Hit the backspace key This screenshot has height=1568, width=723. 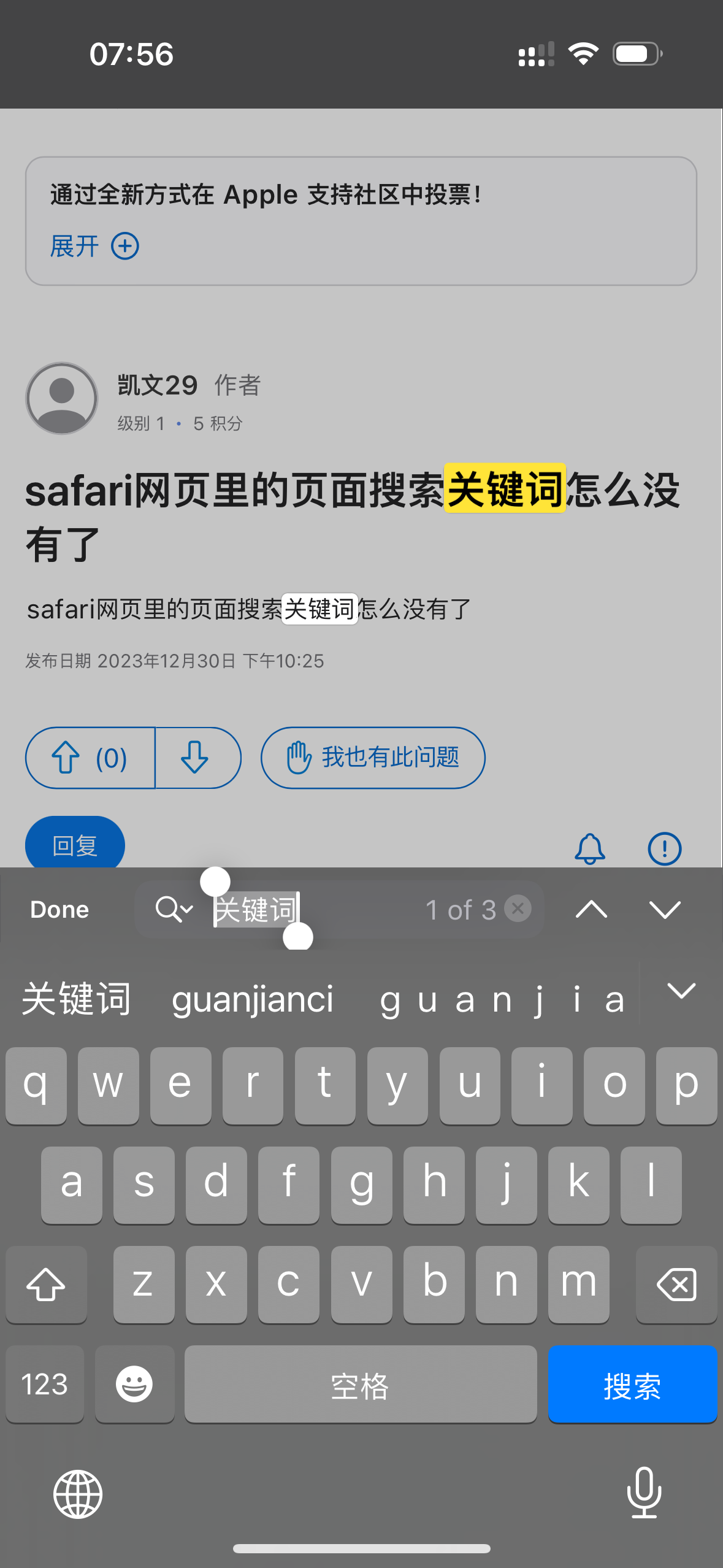[676, 1285]
